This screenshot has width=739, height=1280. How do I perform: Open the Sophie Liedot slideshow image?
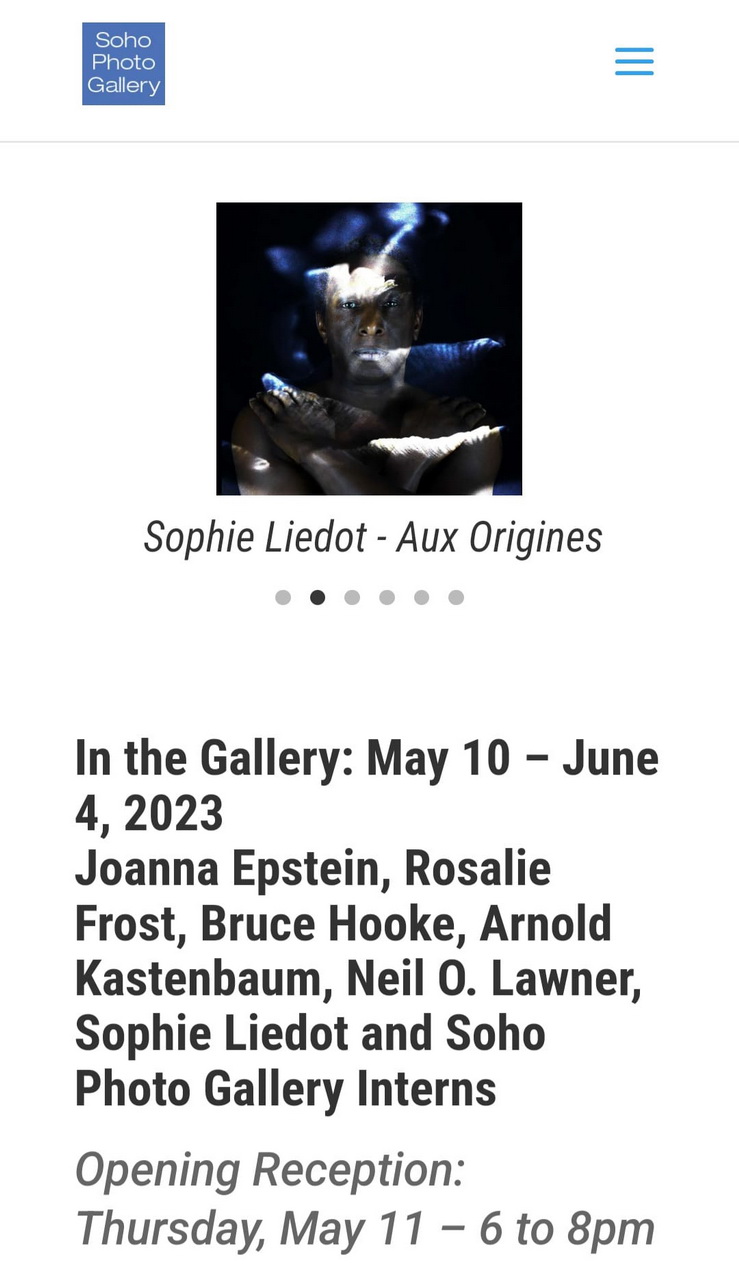coord(369,348)
